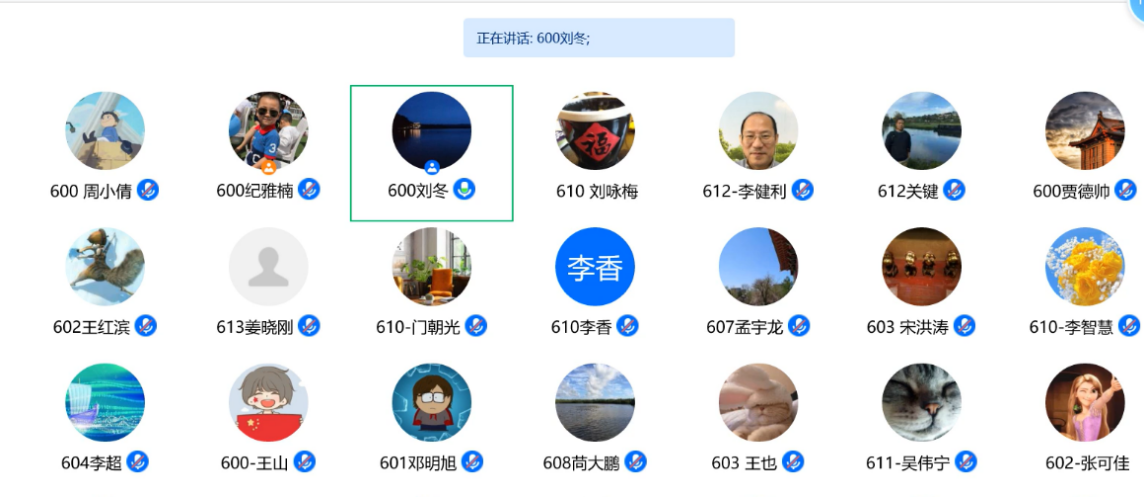The width and height of the screenshot is (1144, 497).
Task: Tap participant 601邓明旭
Action: [432, 402]
